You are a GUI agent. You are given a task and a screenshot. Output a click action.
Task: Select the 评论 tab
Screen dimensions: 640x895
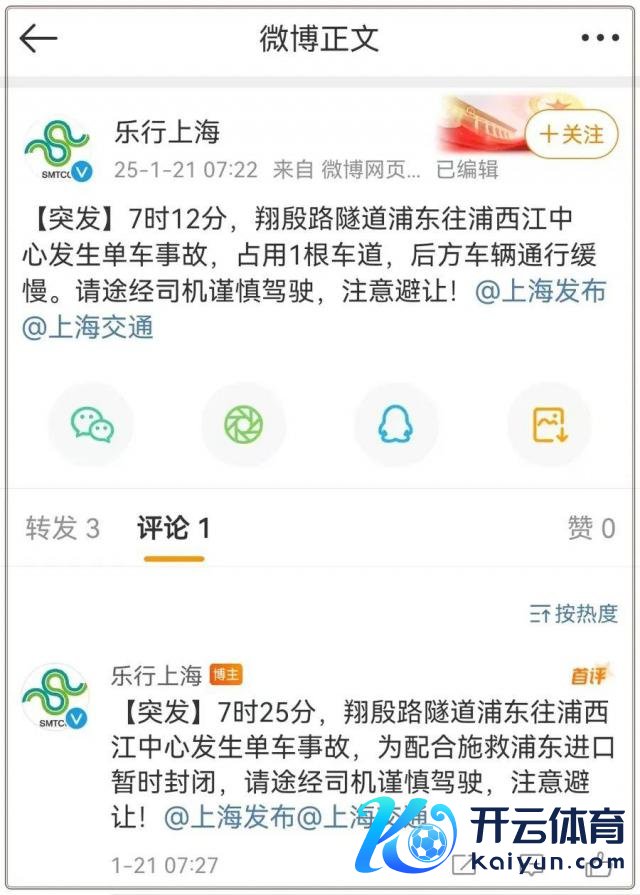click(x=174, y=529)
